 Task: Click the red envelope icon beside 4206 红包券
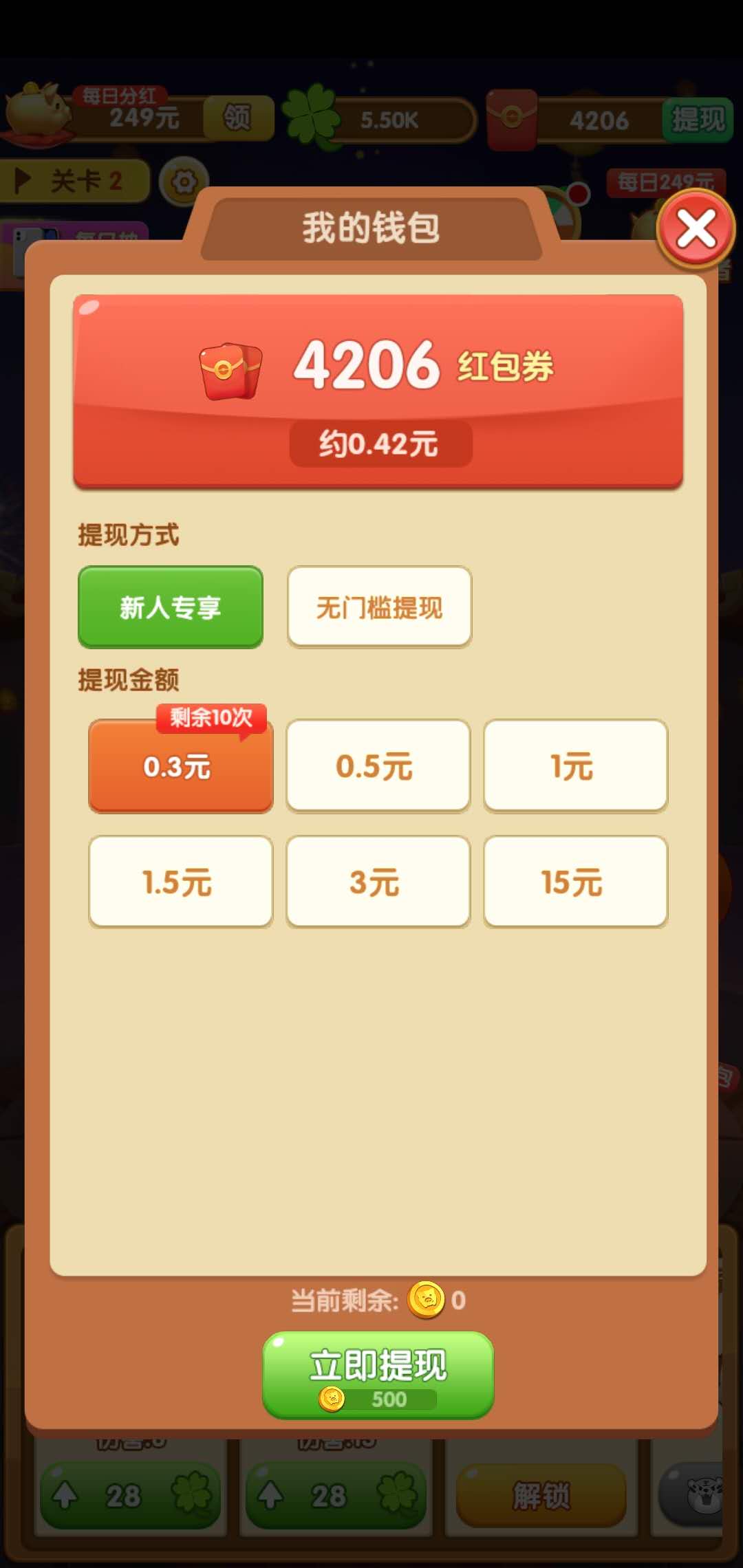[230, 368]
